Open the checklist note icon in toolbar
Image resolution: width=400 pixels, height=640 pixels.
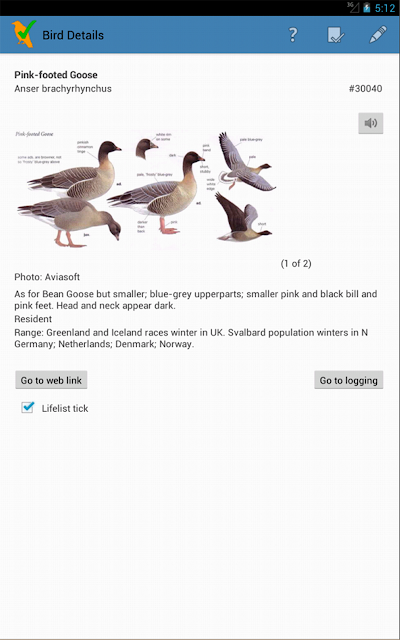(336, 35)
